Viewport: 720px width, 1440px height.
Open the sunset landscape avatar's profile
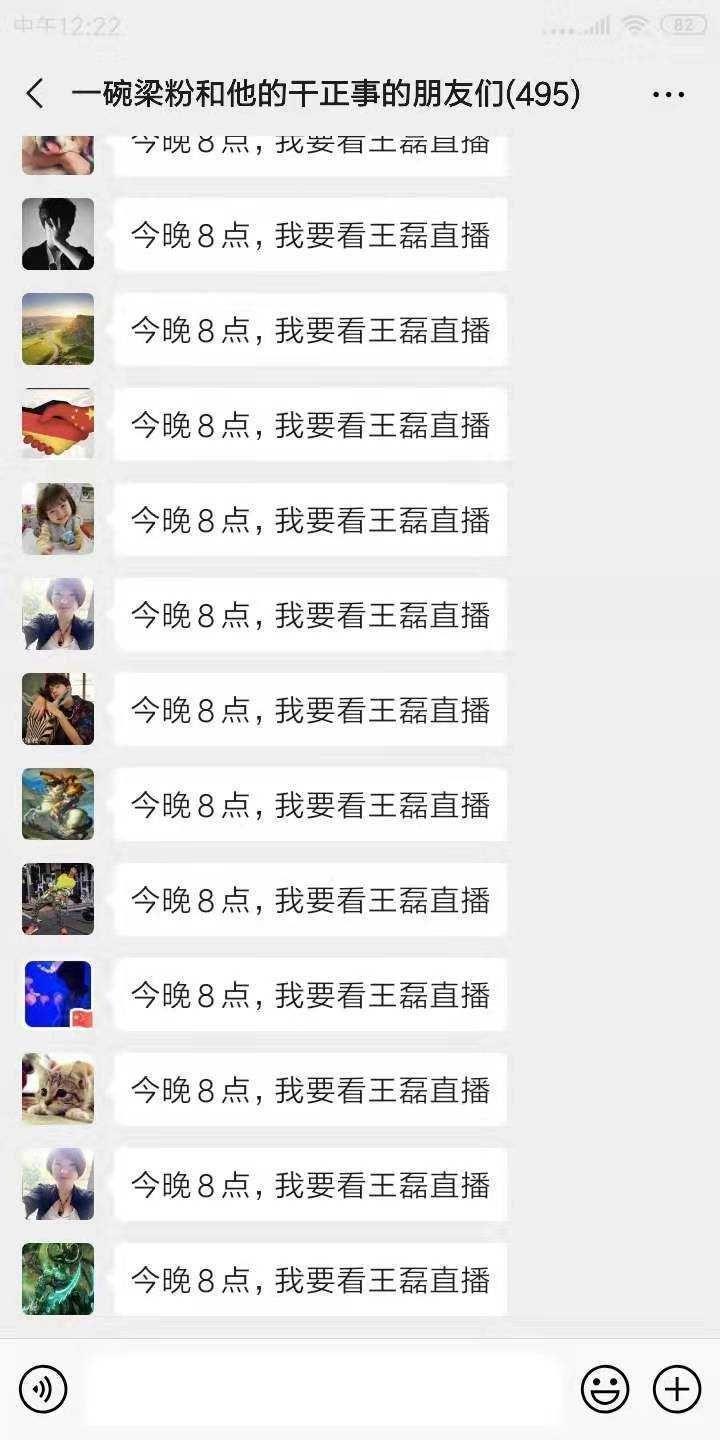(58, 329)
